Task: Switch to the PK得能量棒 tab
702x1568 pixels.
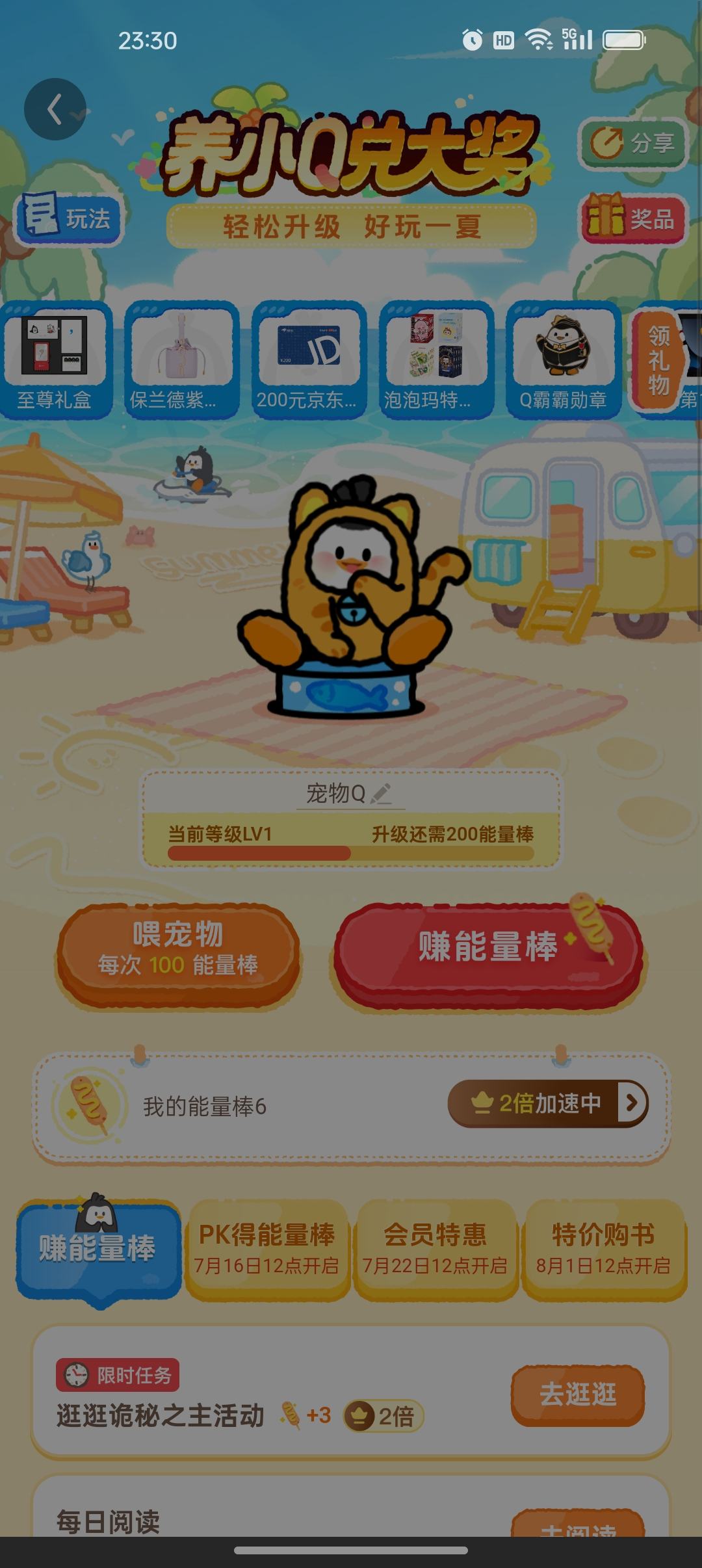Action: pyautogui.click(x=267, y=1249)
